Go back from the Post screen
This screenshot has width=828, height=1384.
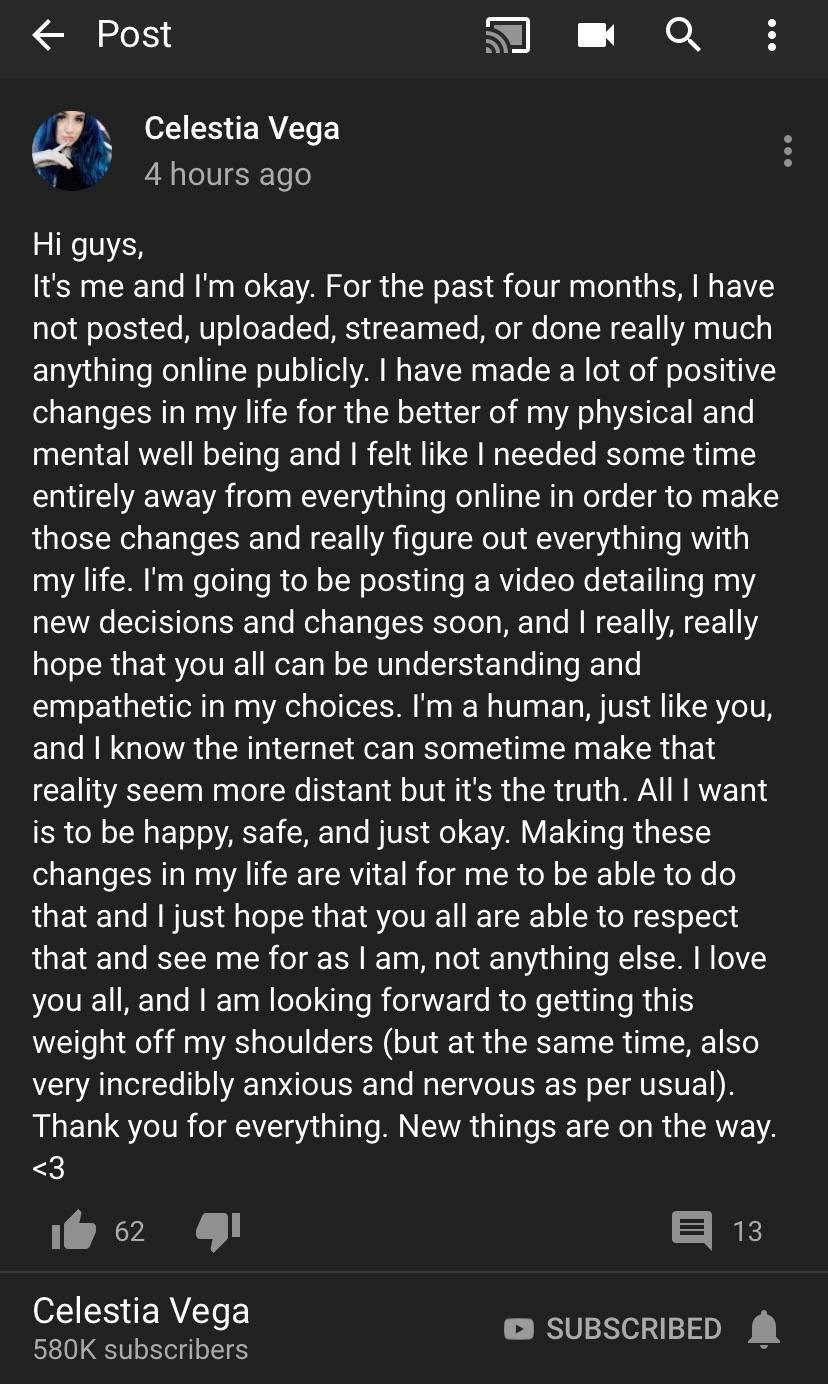[47, 36]
